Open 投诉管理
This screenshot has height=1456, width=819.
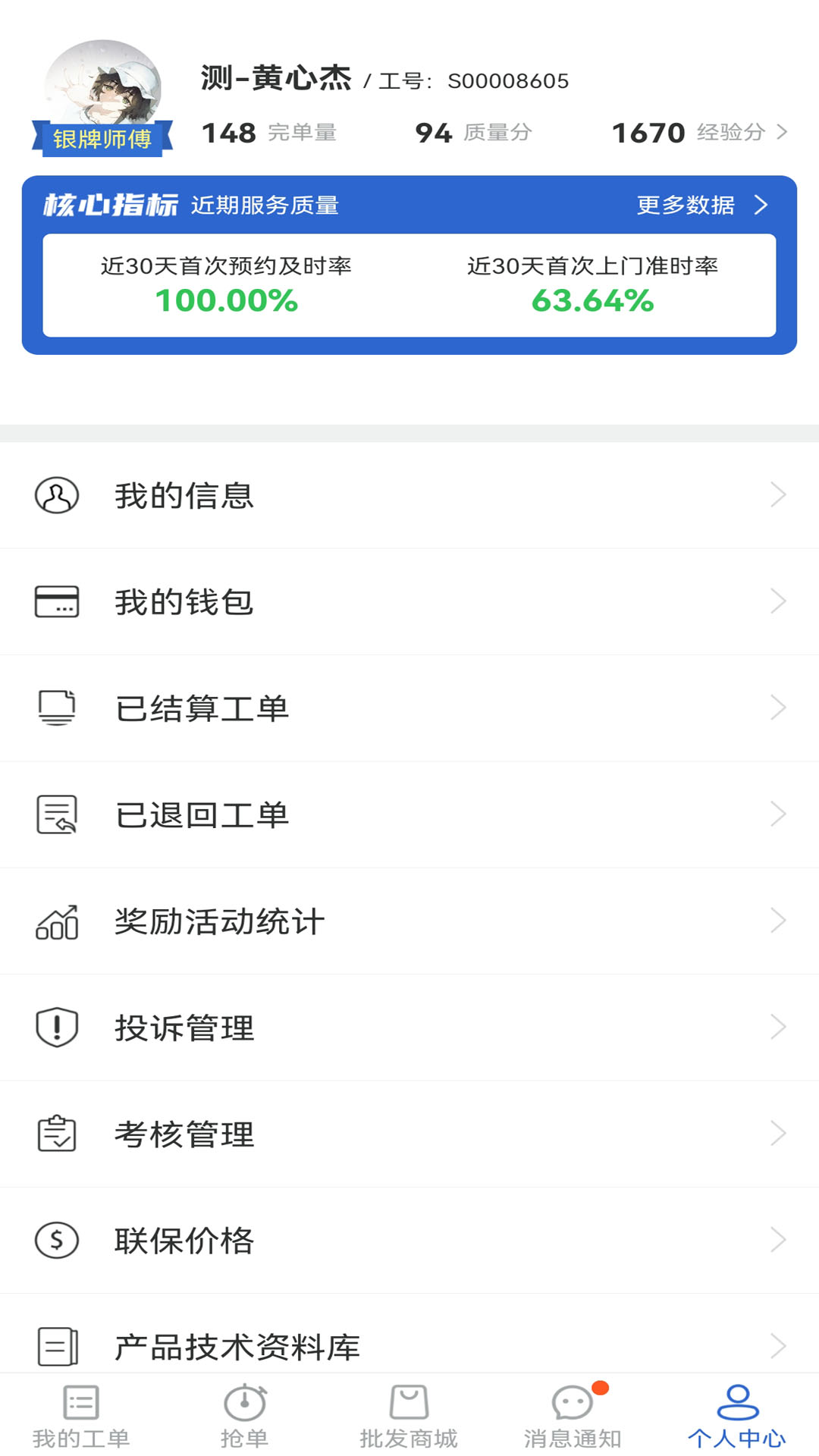[x=409, y=1028]
